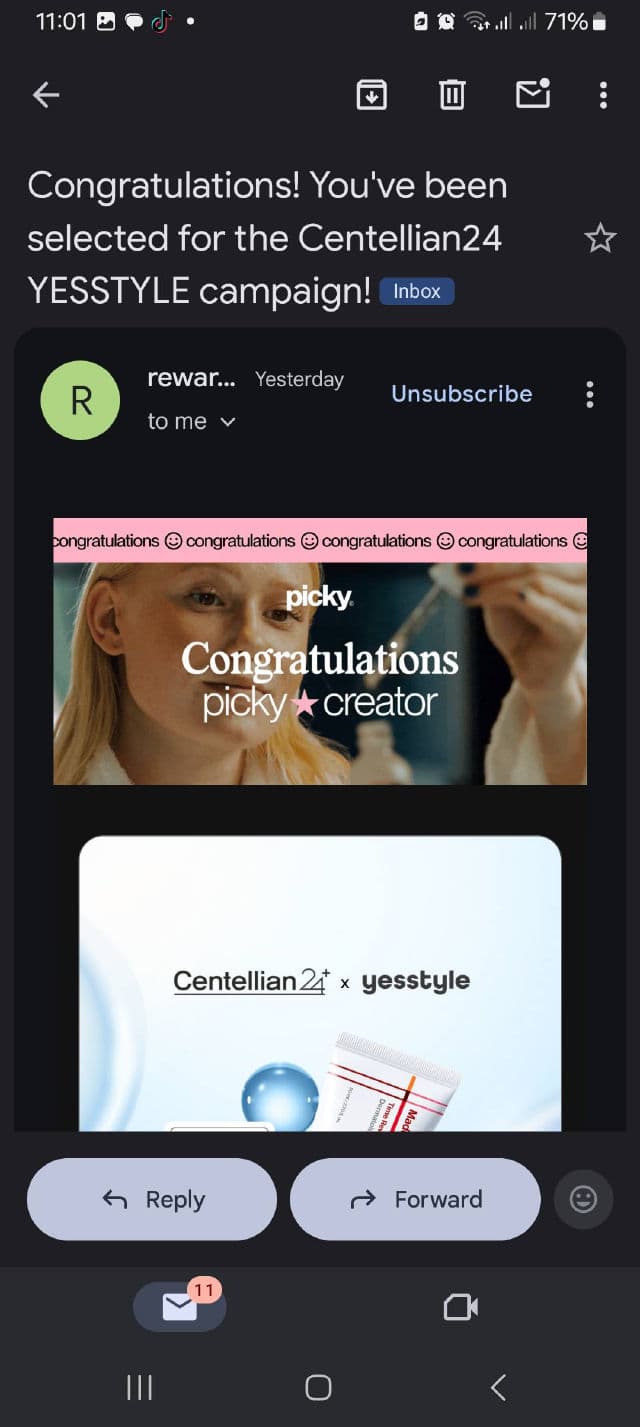Open the sender's avatar R
The image size is (640, 1427).
pos(80,401)
